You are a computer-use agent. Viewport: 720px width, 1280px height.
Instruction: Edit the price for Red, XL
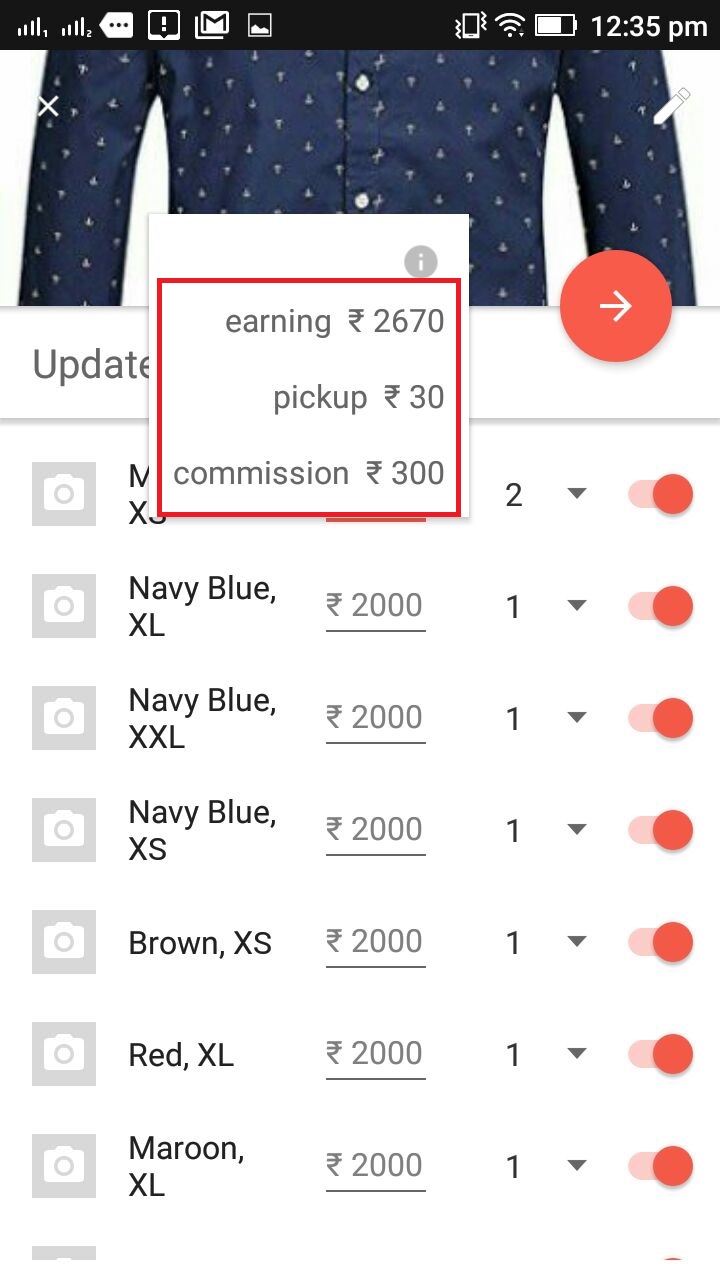pyautogui.click(x=375, y=1054)
